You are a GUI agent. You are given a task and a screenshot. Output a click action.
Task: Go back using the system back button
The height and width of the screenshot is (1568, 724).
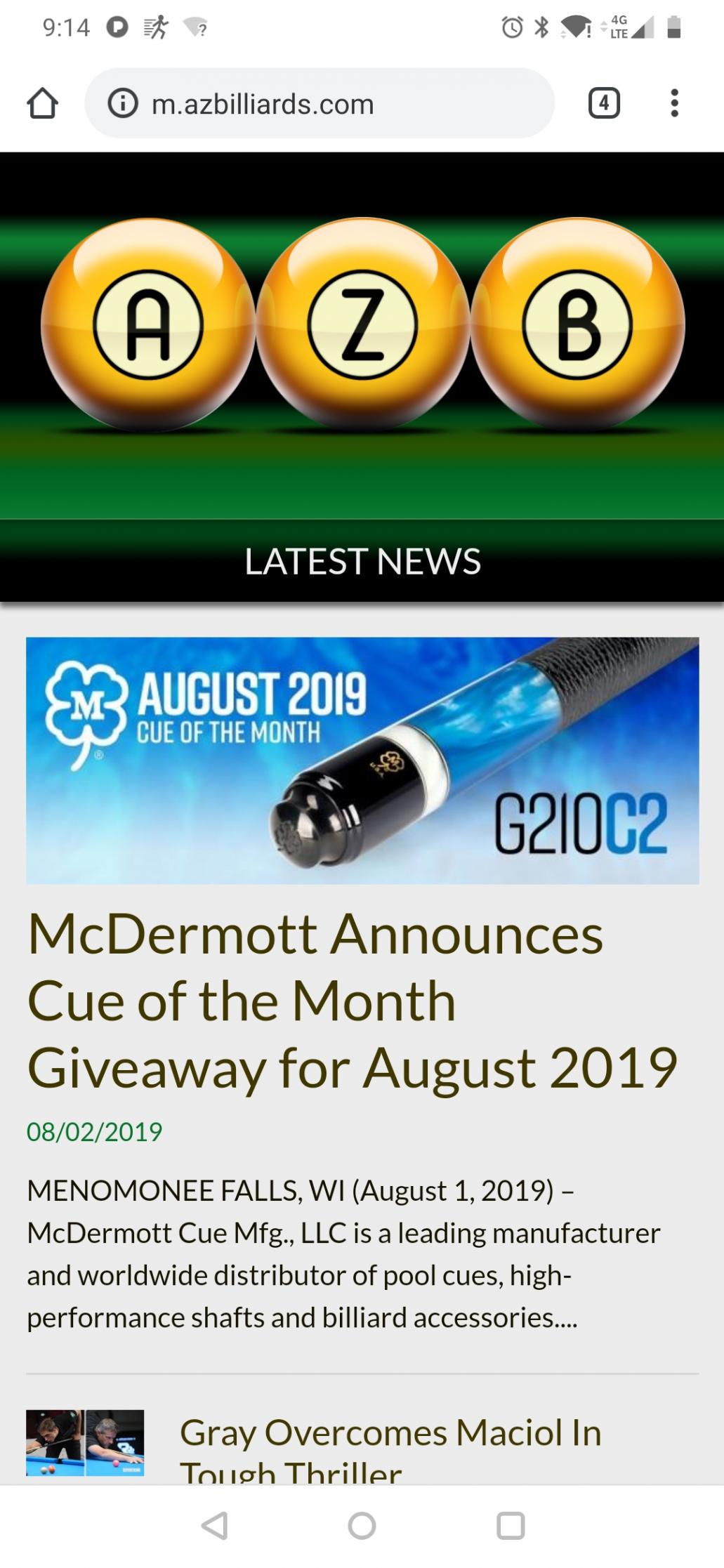(x=215, y=1526)
